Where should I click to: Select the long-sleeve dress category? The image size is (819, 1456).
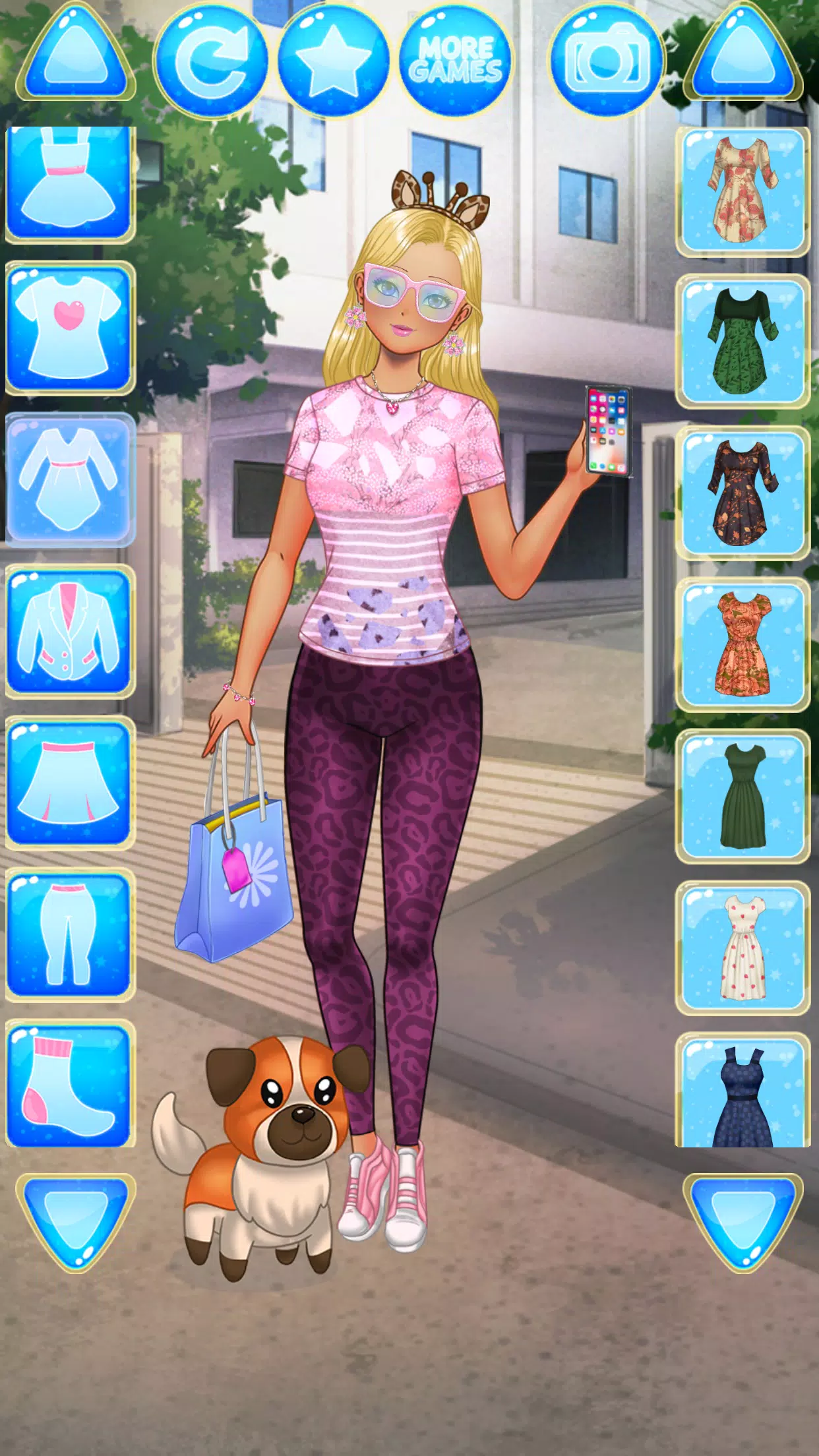coord(69,479)
